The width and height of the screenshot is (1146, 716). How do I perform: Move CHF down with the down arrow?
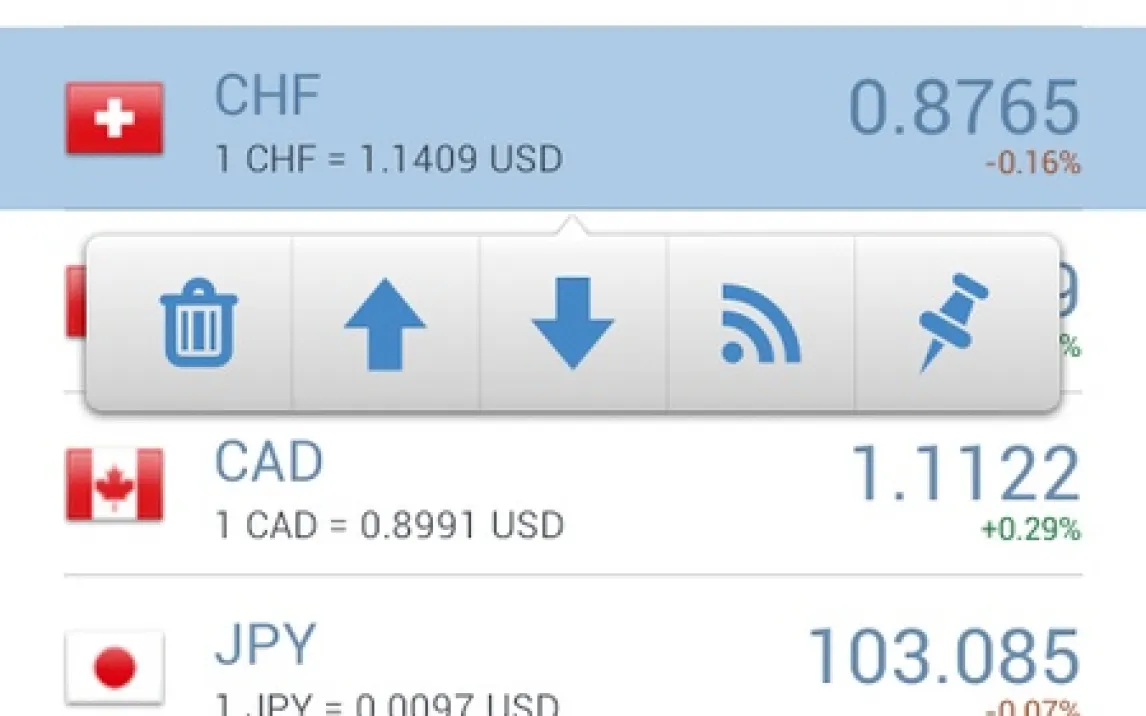coord(572,325)
